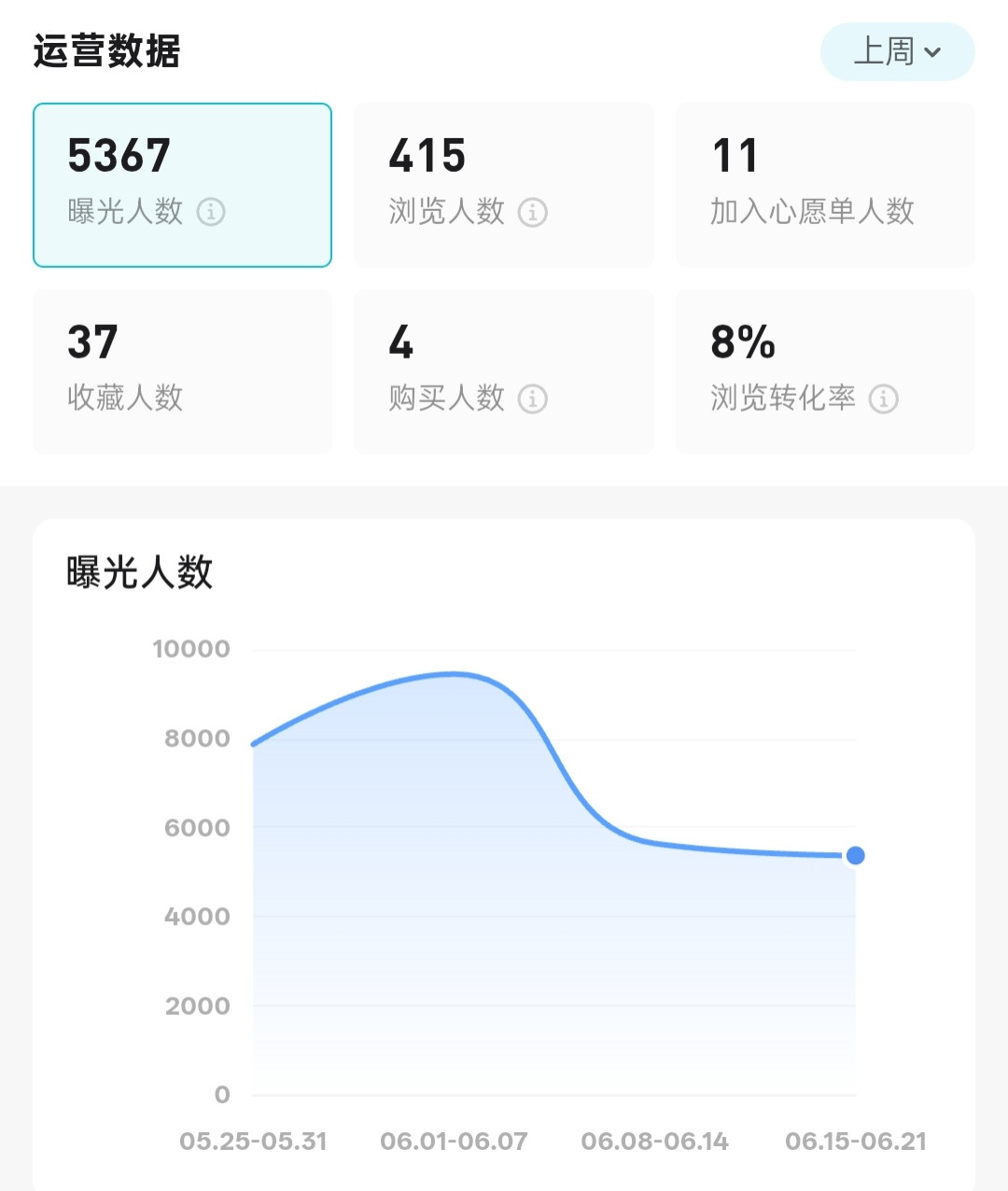Select the 购买人数 card
The image size is (1008, 1191).
504,371
